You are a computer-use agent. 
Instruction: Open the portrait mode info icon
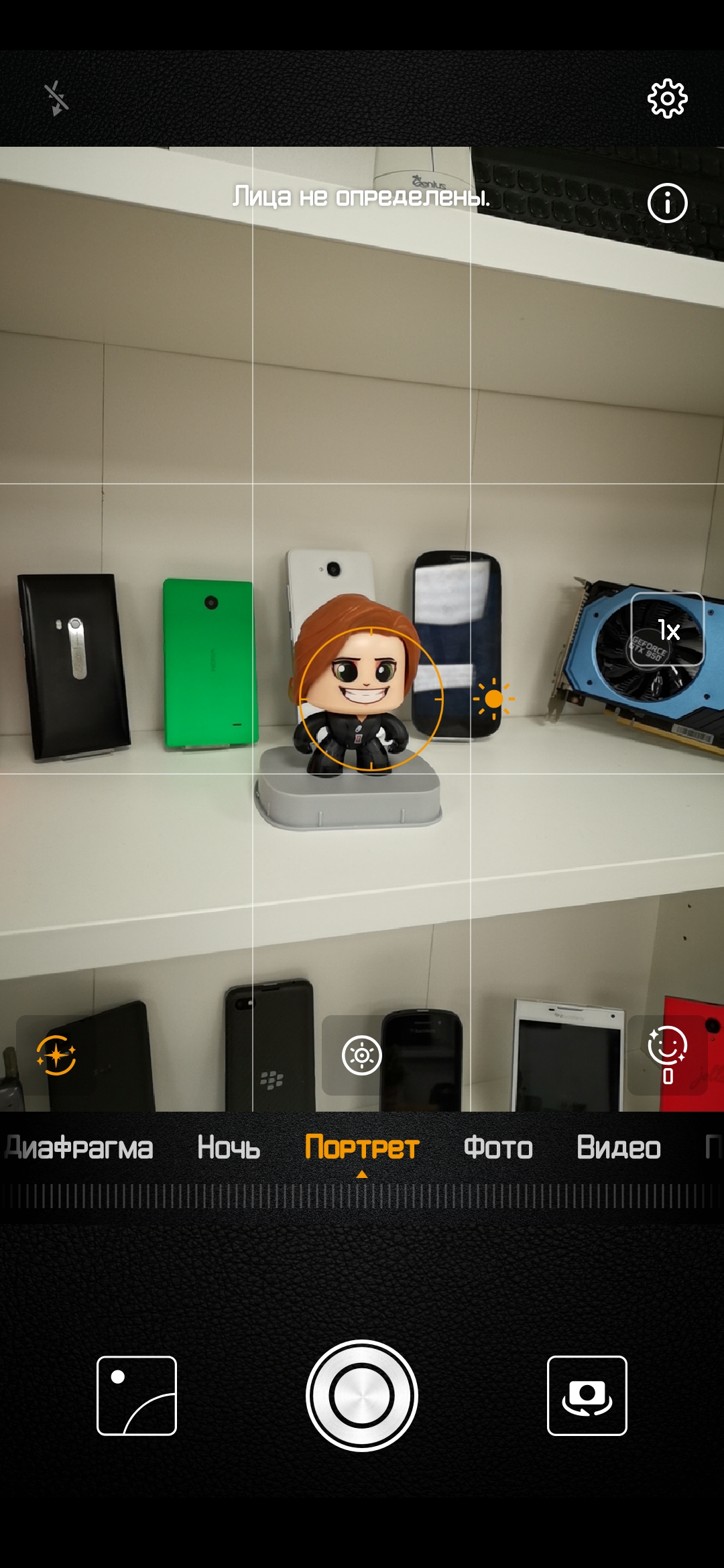(x=667, y=202)
